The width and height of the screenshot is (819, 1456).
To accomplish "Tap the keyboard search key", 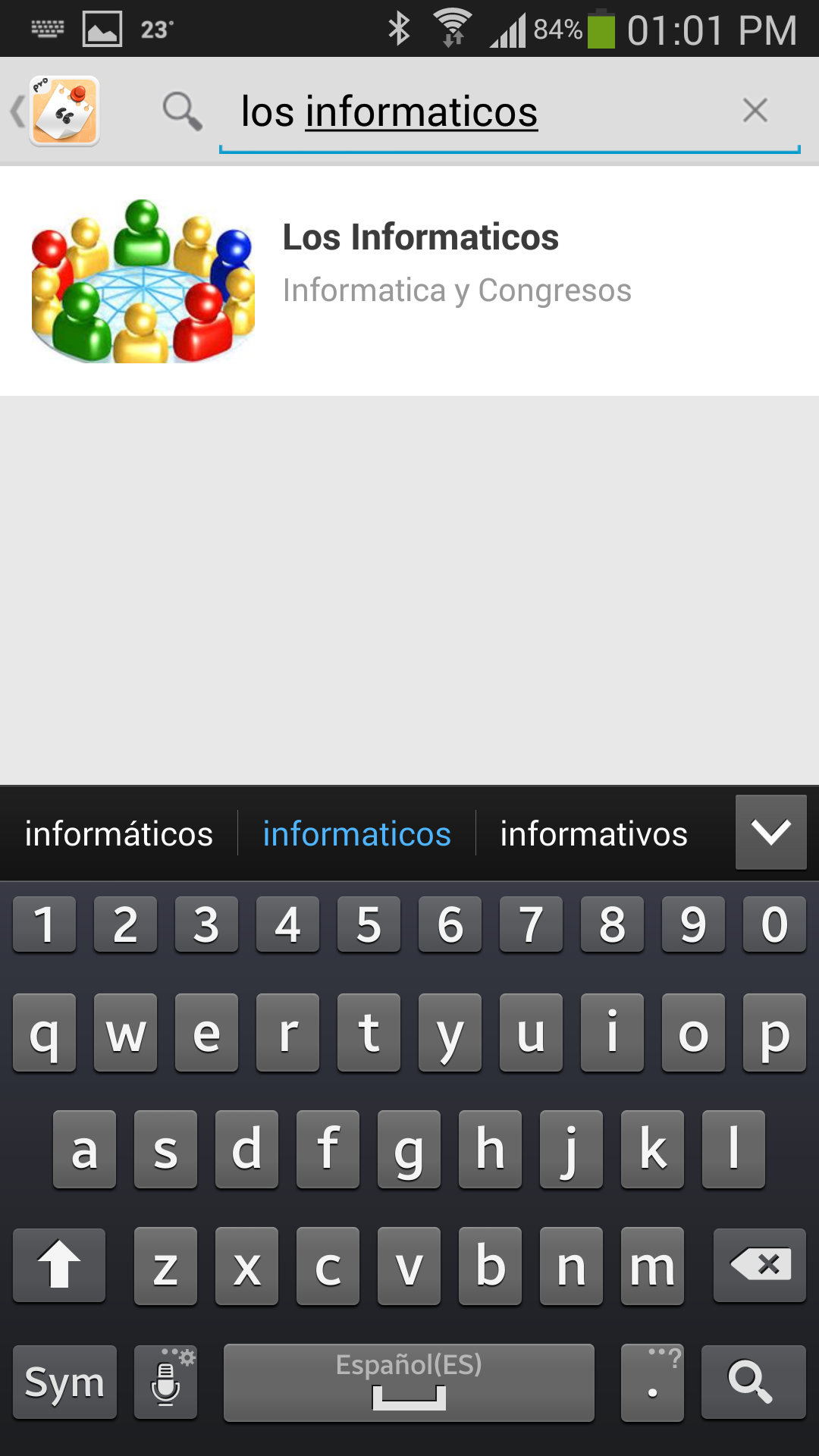I will (752, 1382).
